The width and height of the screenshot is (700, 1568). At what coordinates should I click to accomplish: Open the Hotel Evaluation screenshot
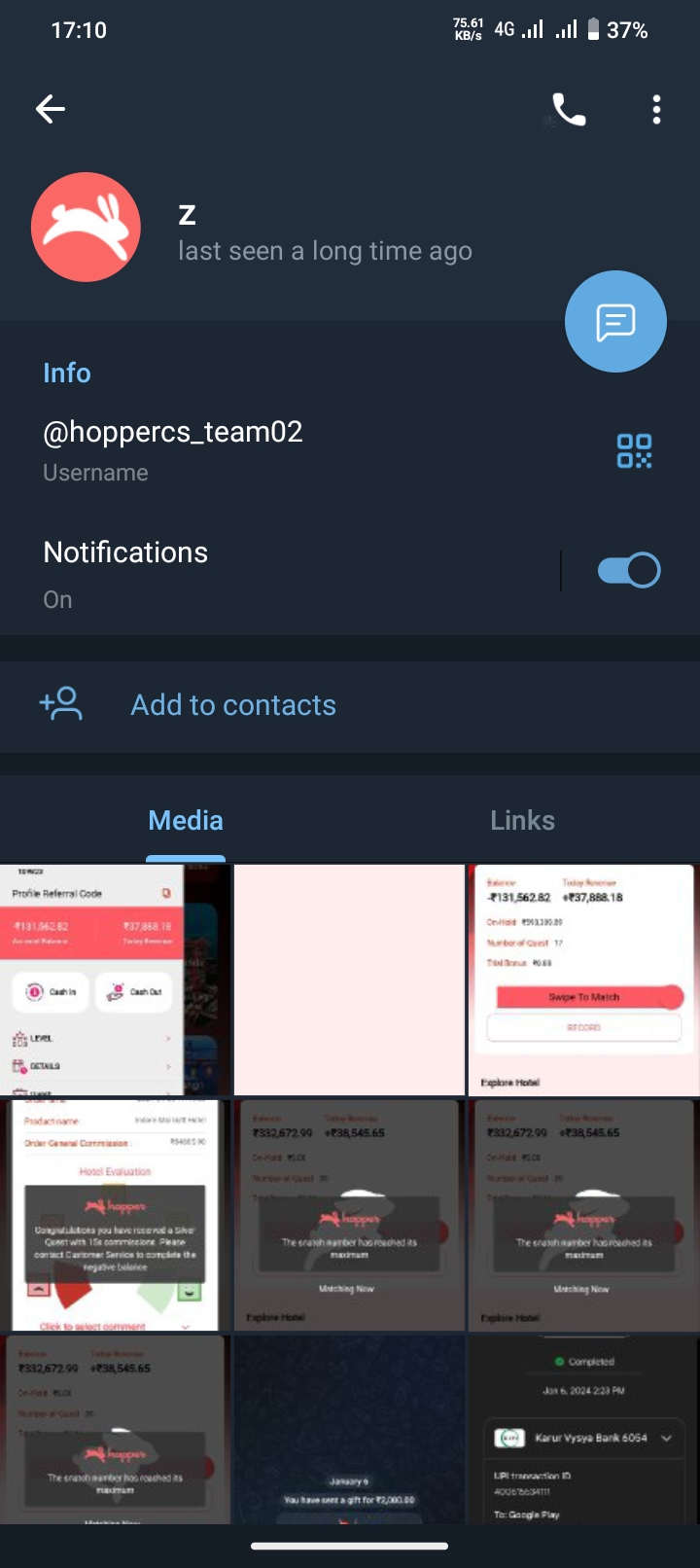pos(116,1216)
